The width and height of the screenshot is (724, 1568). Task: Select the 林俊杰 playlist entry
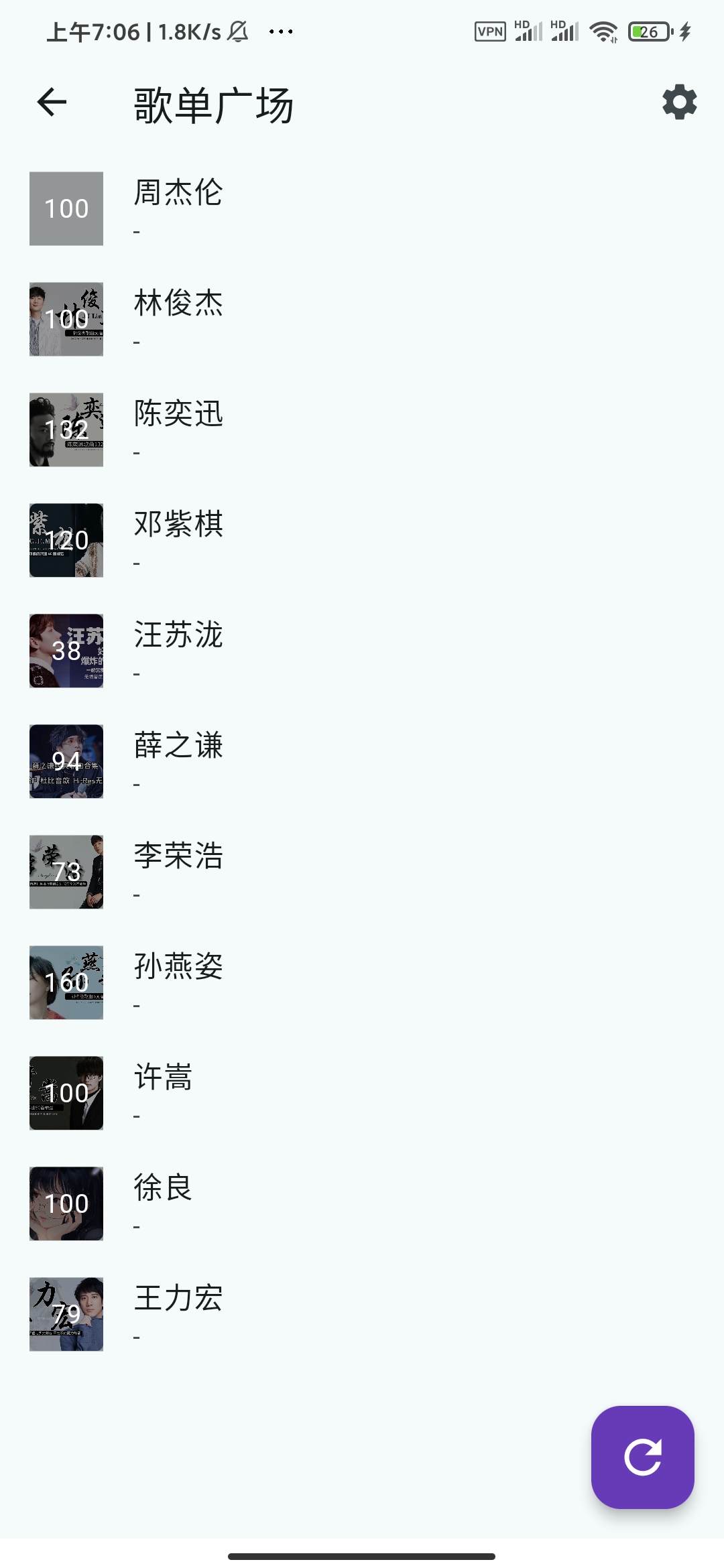click(268, 319)
